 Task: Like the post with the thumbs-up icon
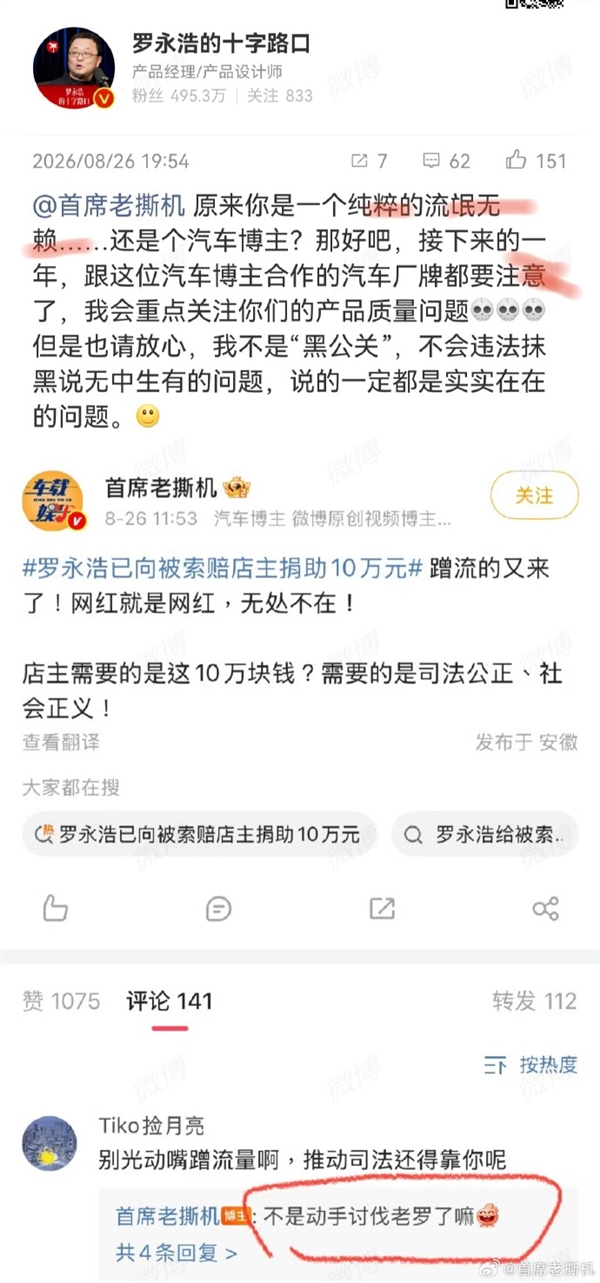pyautogui.click(x=56, y=908)
